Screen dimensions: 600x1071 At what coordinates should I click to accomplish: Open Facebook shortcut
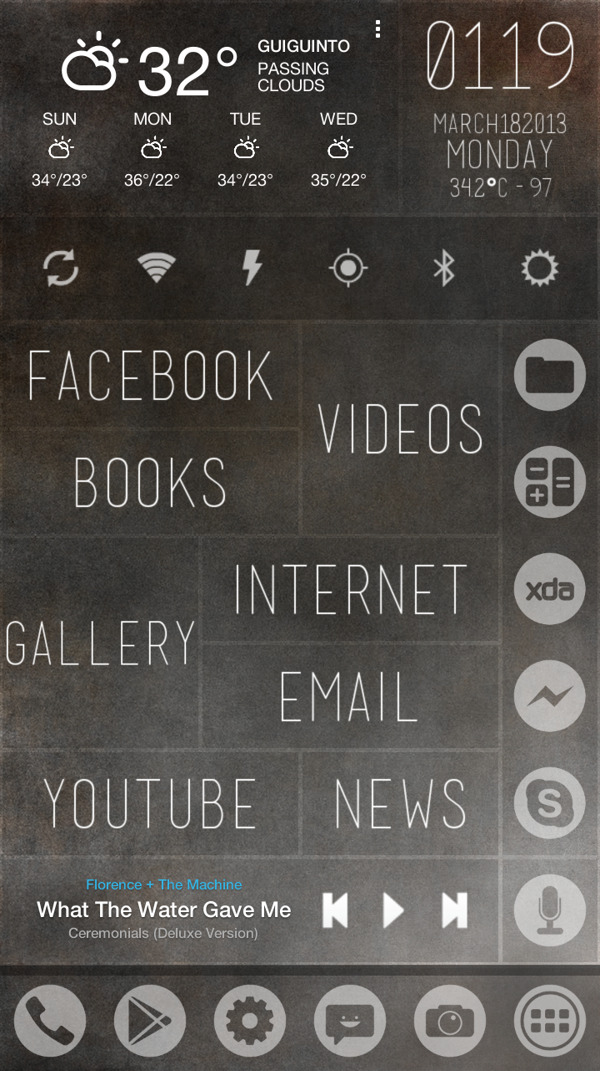click(x=150, y=377)
